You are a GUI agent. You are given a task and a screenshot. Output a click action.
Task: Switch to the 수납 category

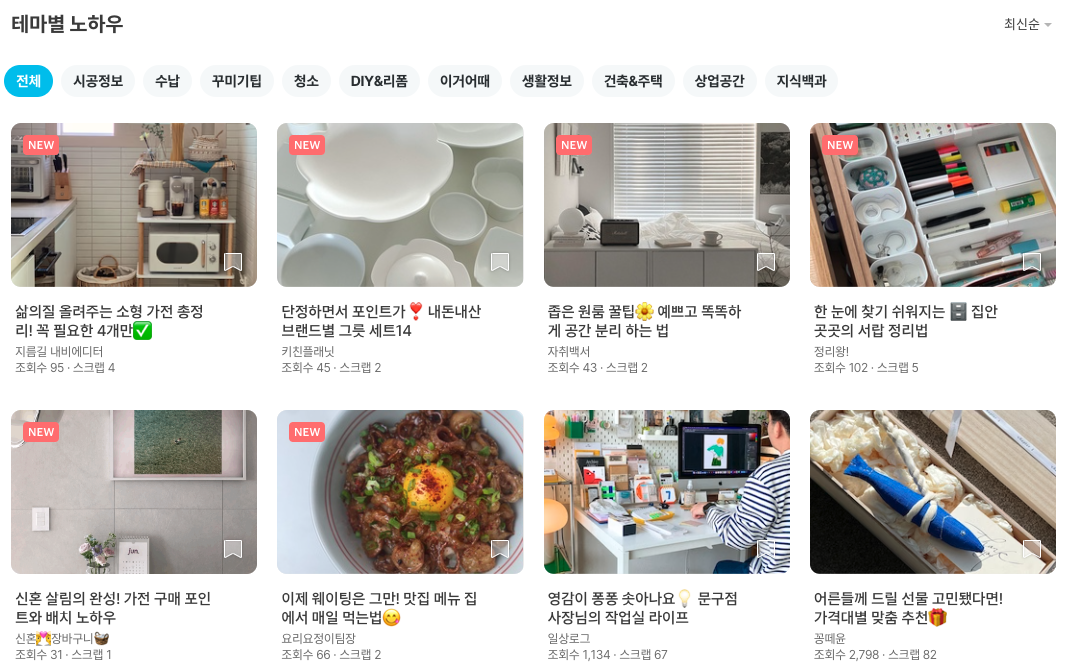pos(167,81)
